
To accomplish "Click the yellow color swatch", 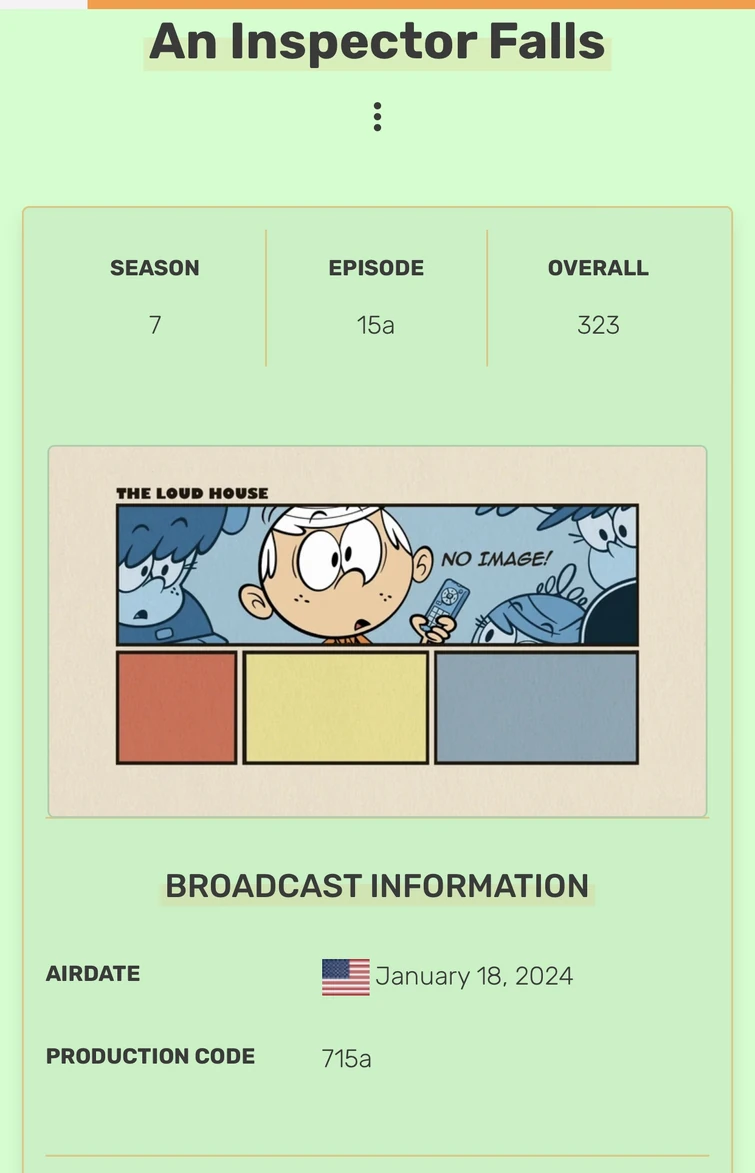I will [x=336, y=707].
